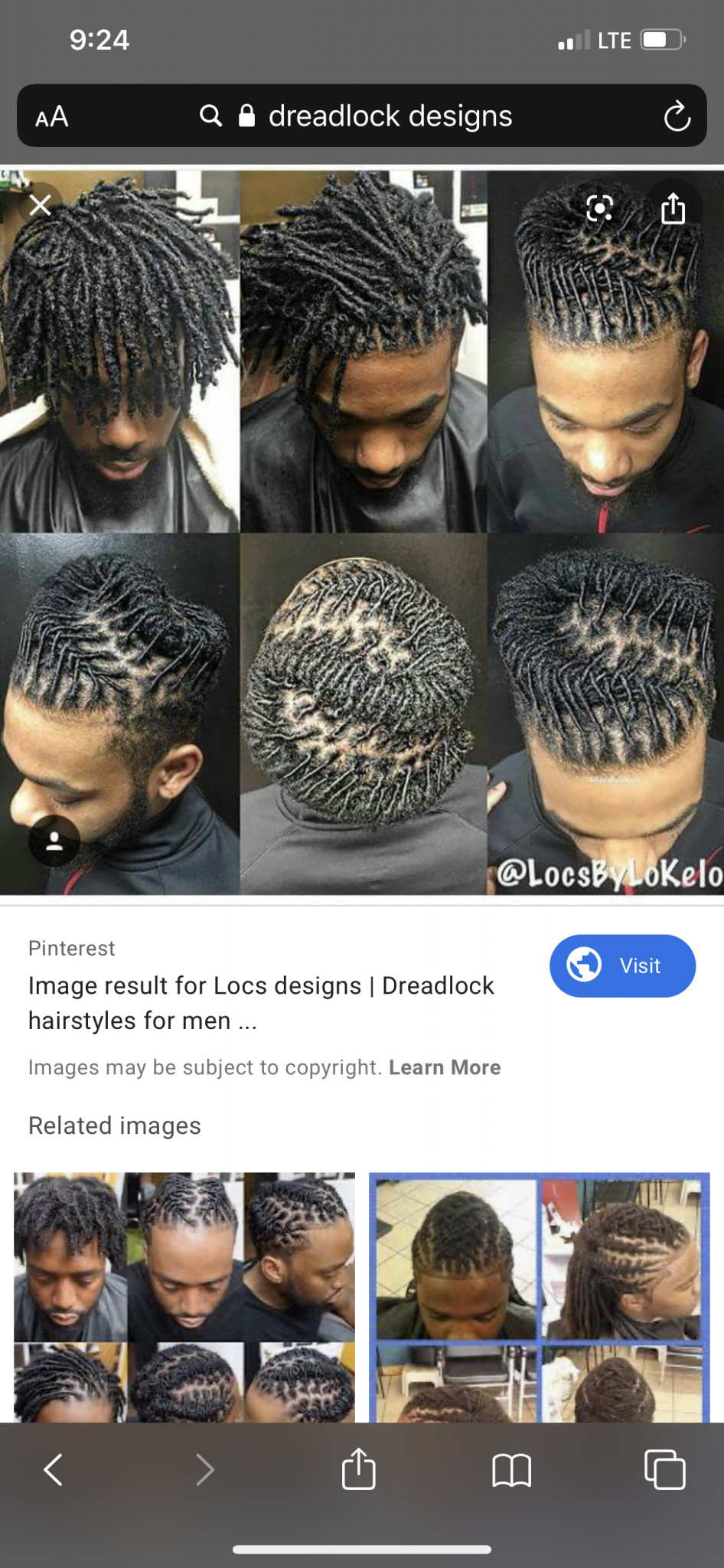The width and height of the screenshot is (724, 1568).
Task: Reload the page
Action: coord(677,116)
